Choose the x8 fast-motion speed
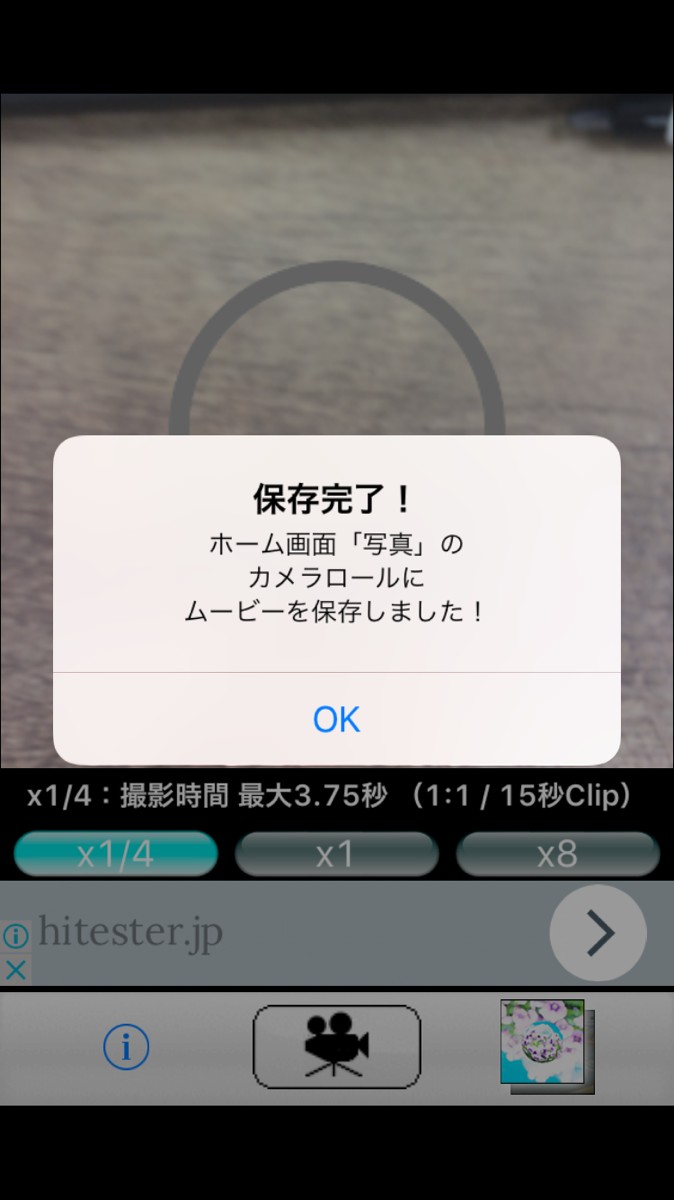 click(x=557, y=854)
